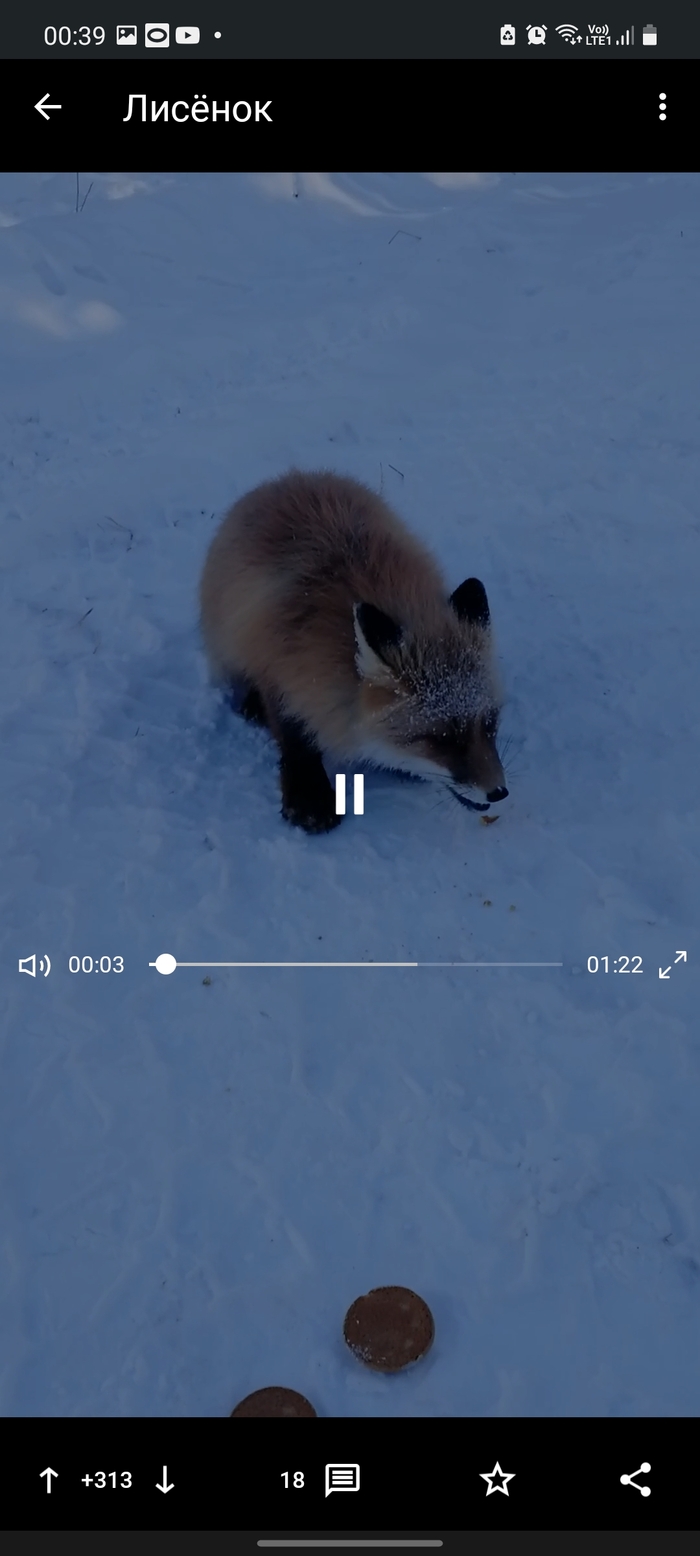The width and height of the screenshot is (700, 1556).
Task: Mute the video sound
Action: click(x=34, y=965)
